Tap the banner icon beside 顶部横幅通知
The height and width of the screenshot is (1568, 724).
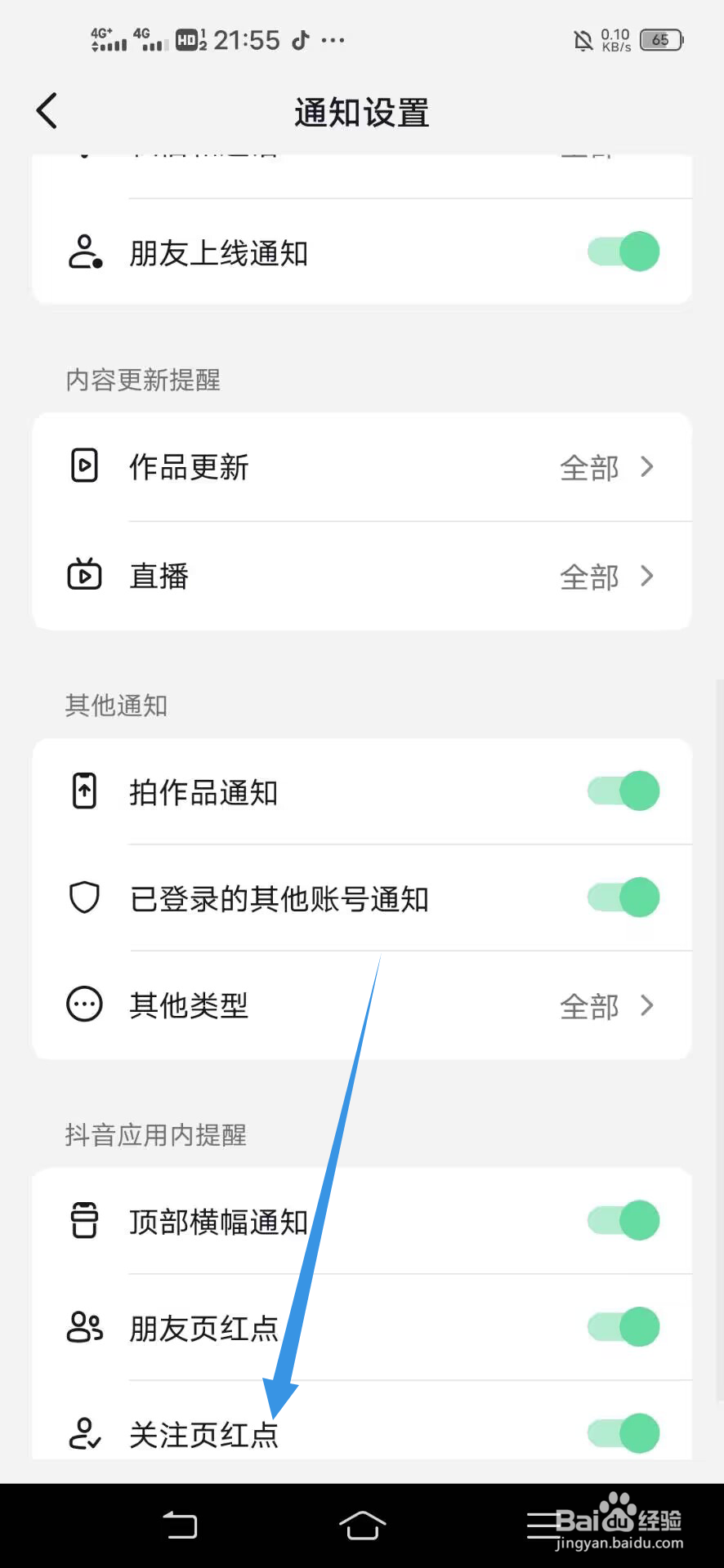click(84, 1219)
